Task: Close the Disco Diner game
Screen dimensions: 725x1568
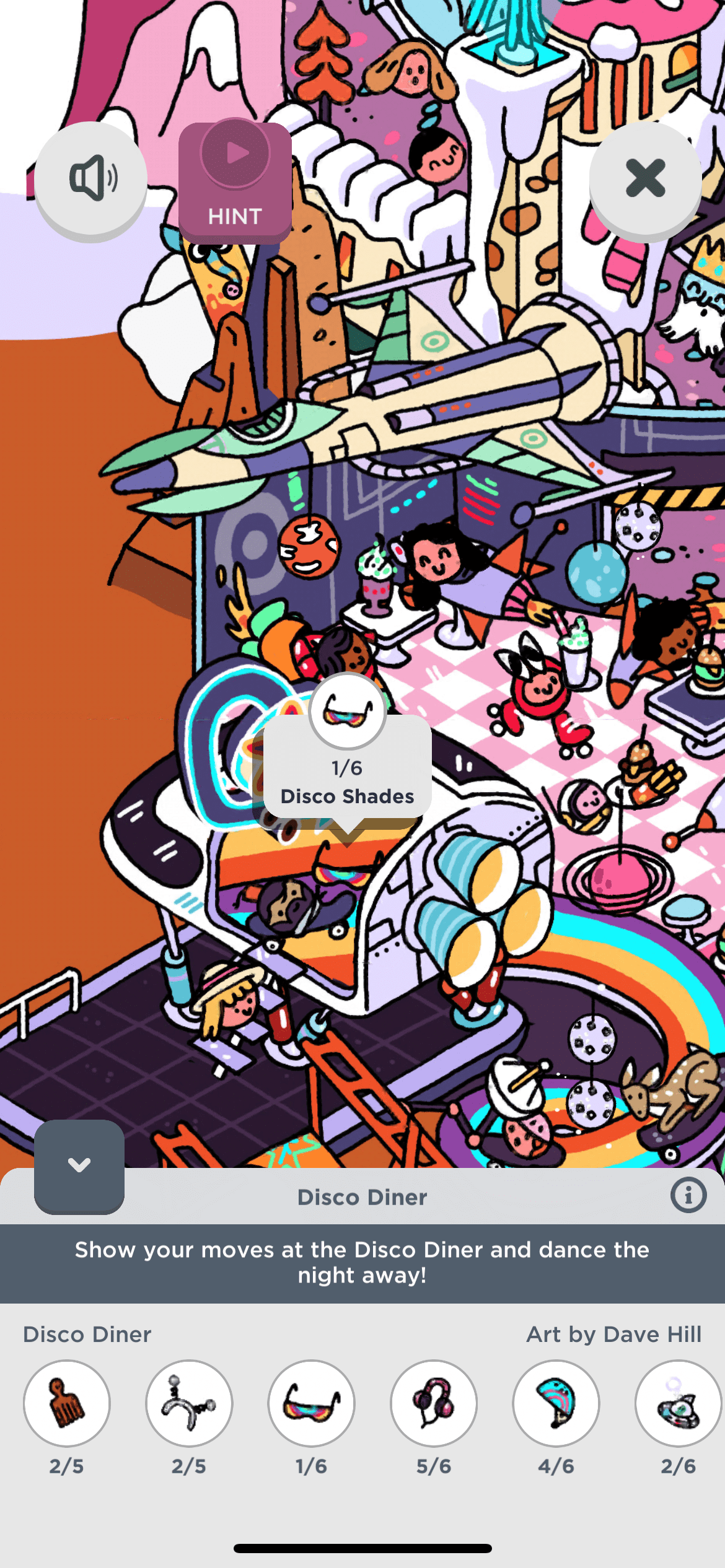Action: click(x=645, y=178)
